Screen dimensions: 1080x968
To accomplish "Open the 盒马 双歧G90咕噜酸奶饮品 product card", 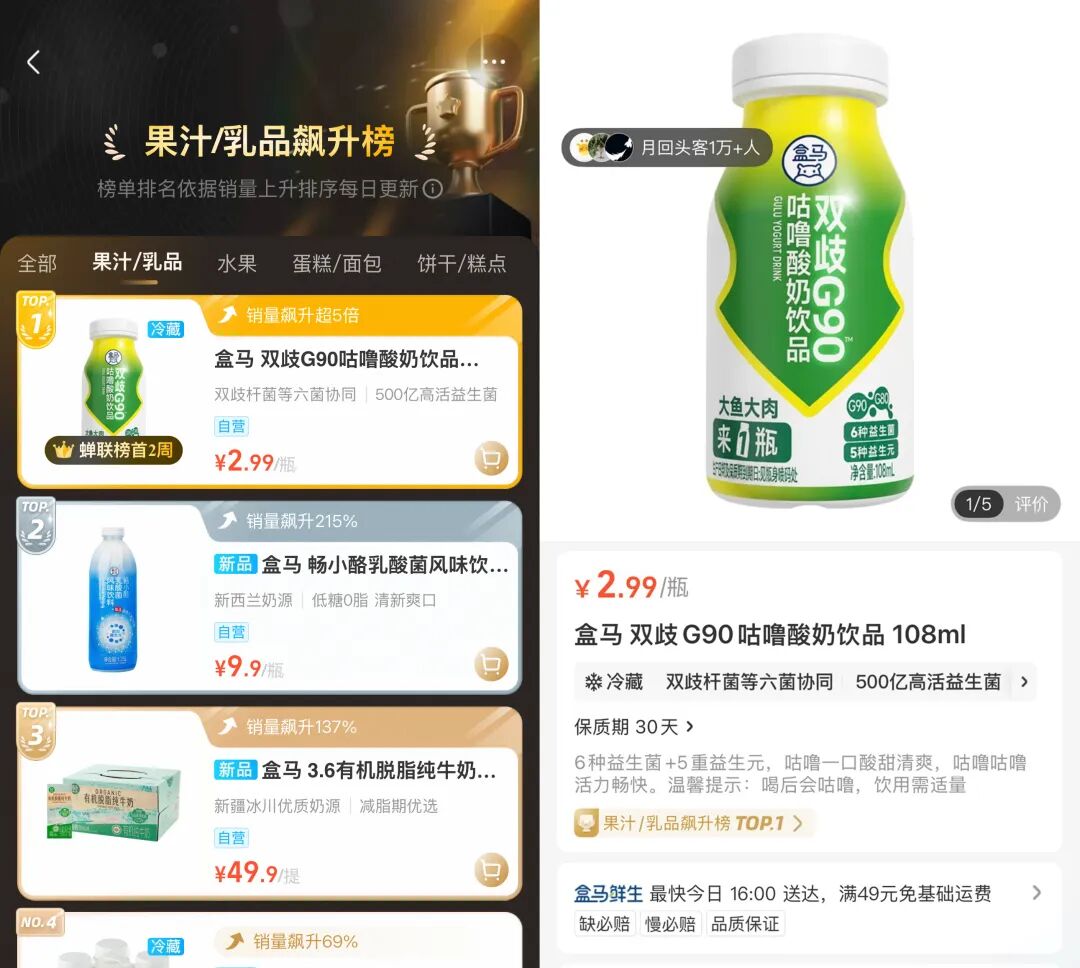I will (346, 359).
